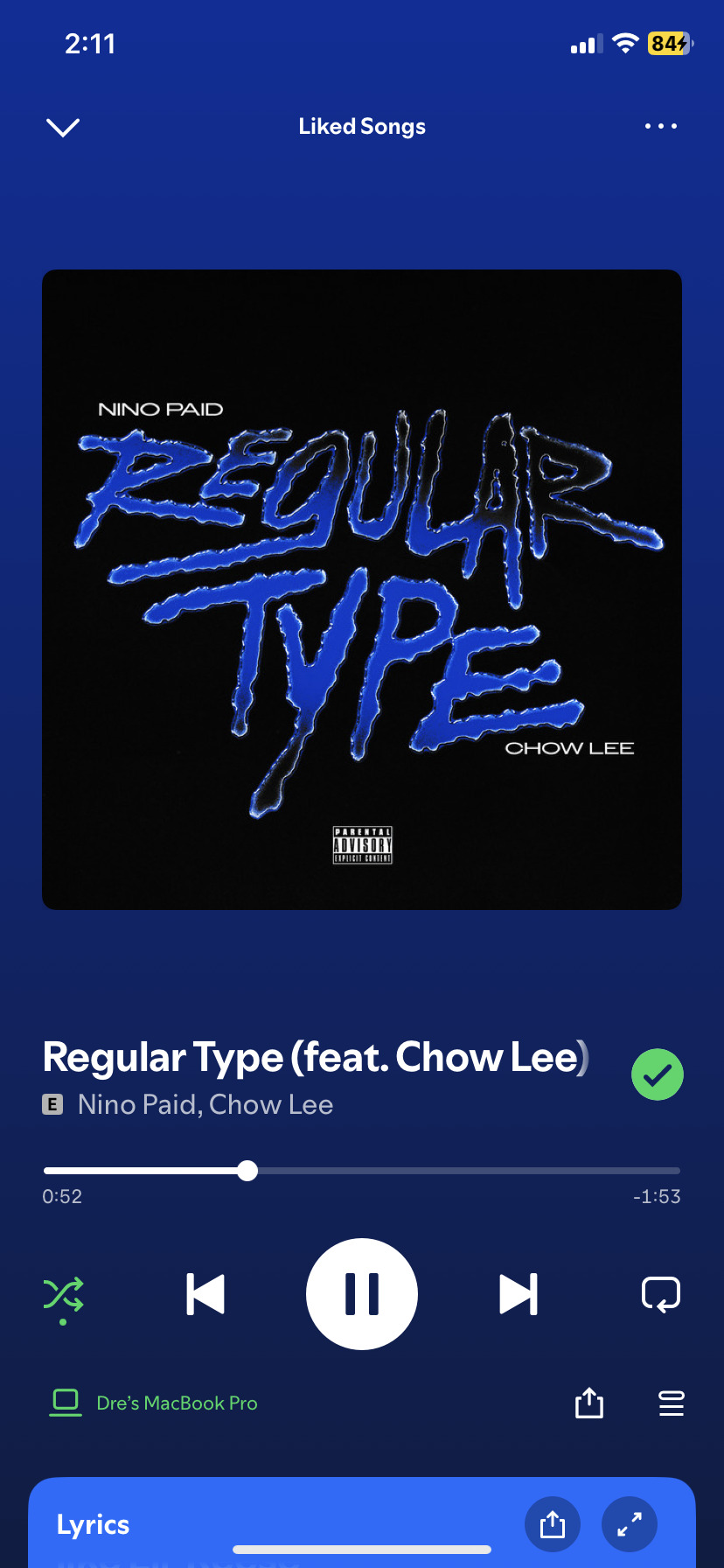
Task: Toggle repeat mode
Action: click(660, 1294)
